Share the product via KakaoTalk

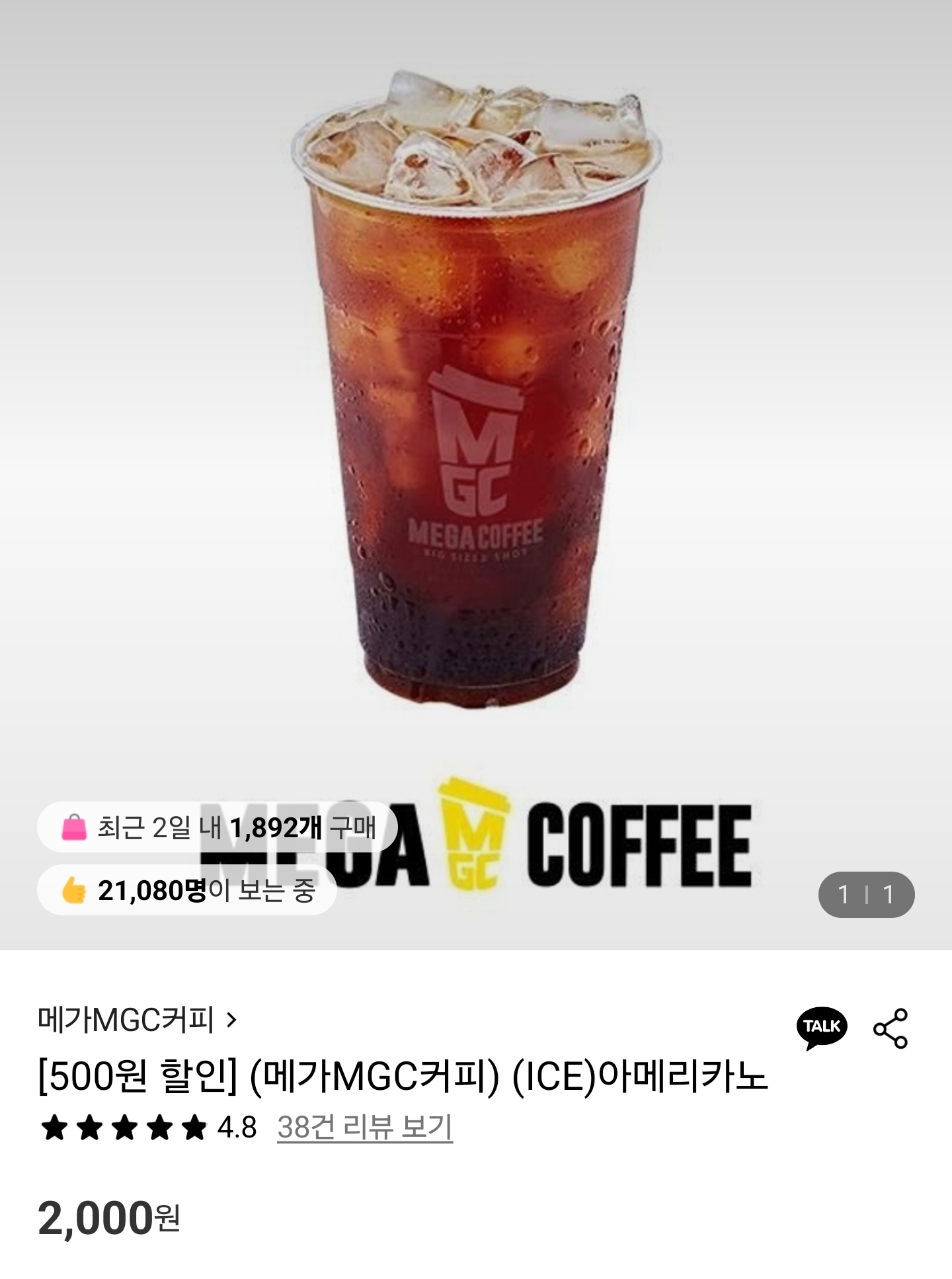pyautogui.click(x=821, y=1028)
